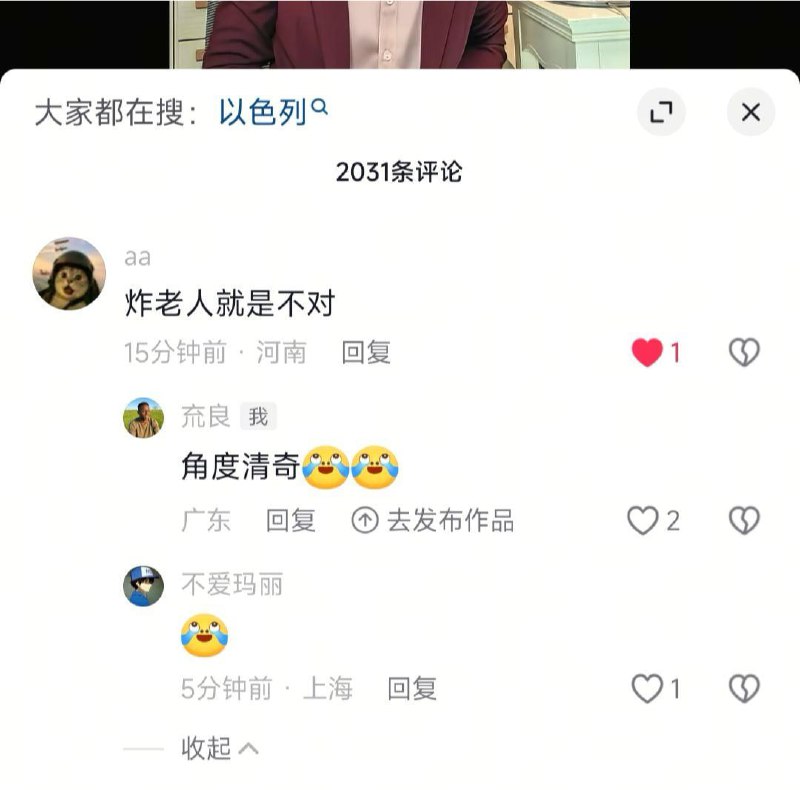Reply to aa's comment
Screen dimensions: 800x790
click(x=366, y=352)
